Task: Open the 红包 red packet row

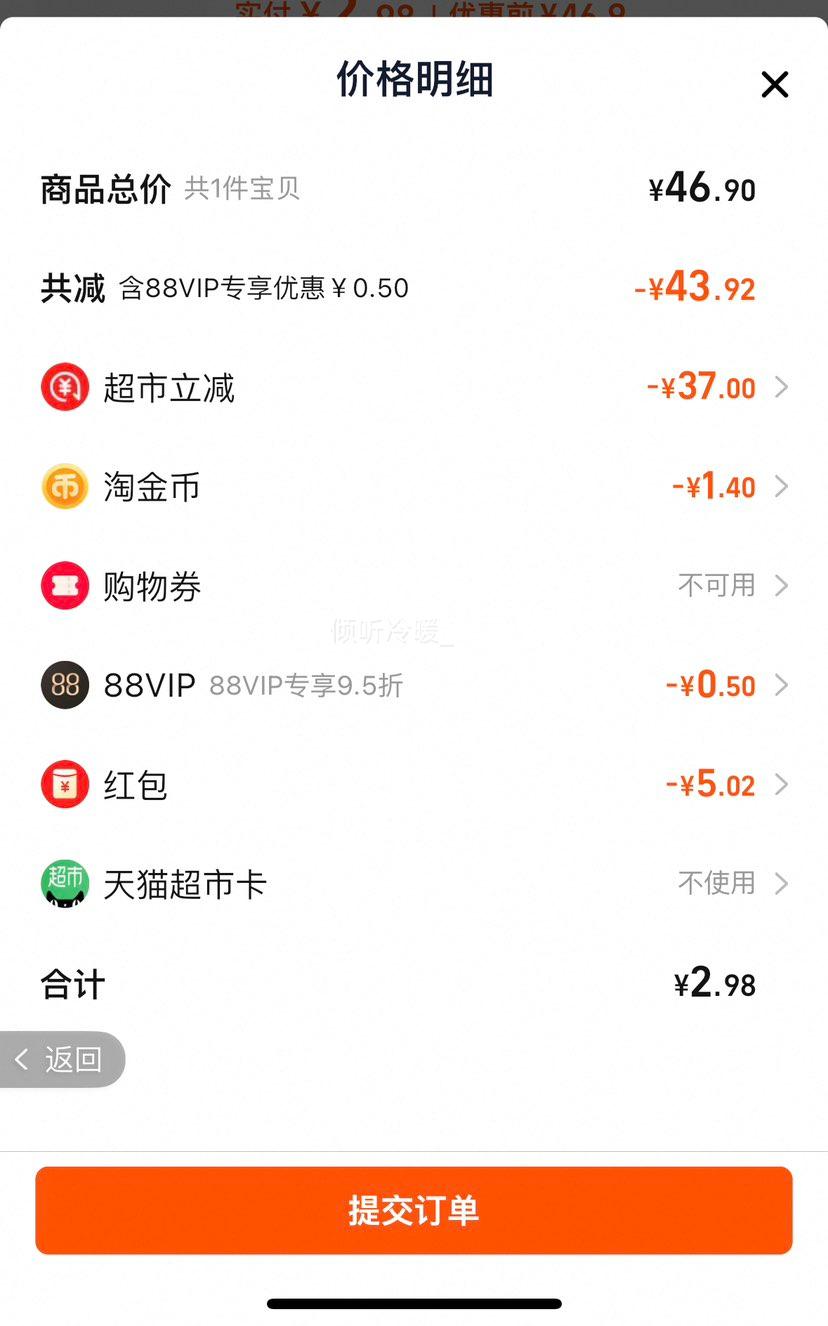Action: 414,785
